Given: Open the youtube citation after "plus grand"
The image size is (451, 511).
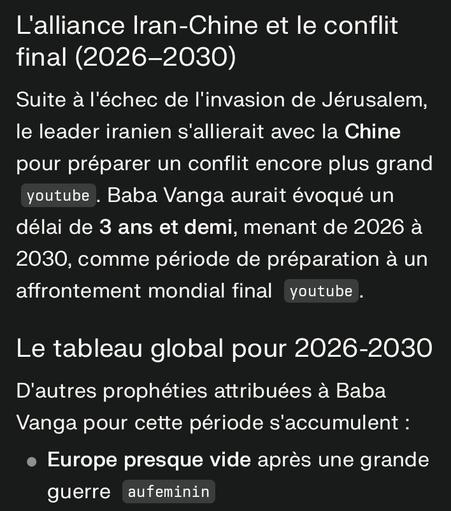Looking at the screenshot, I should pos(58,196).
